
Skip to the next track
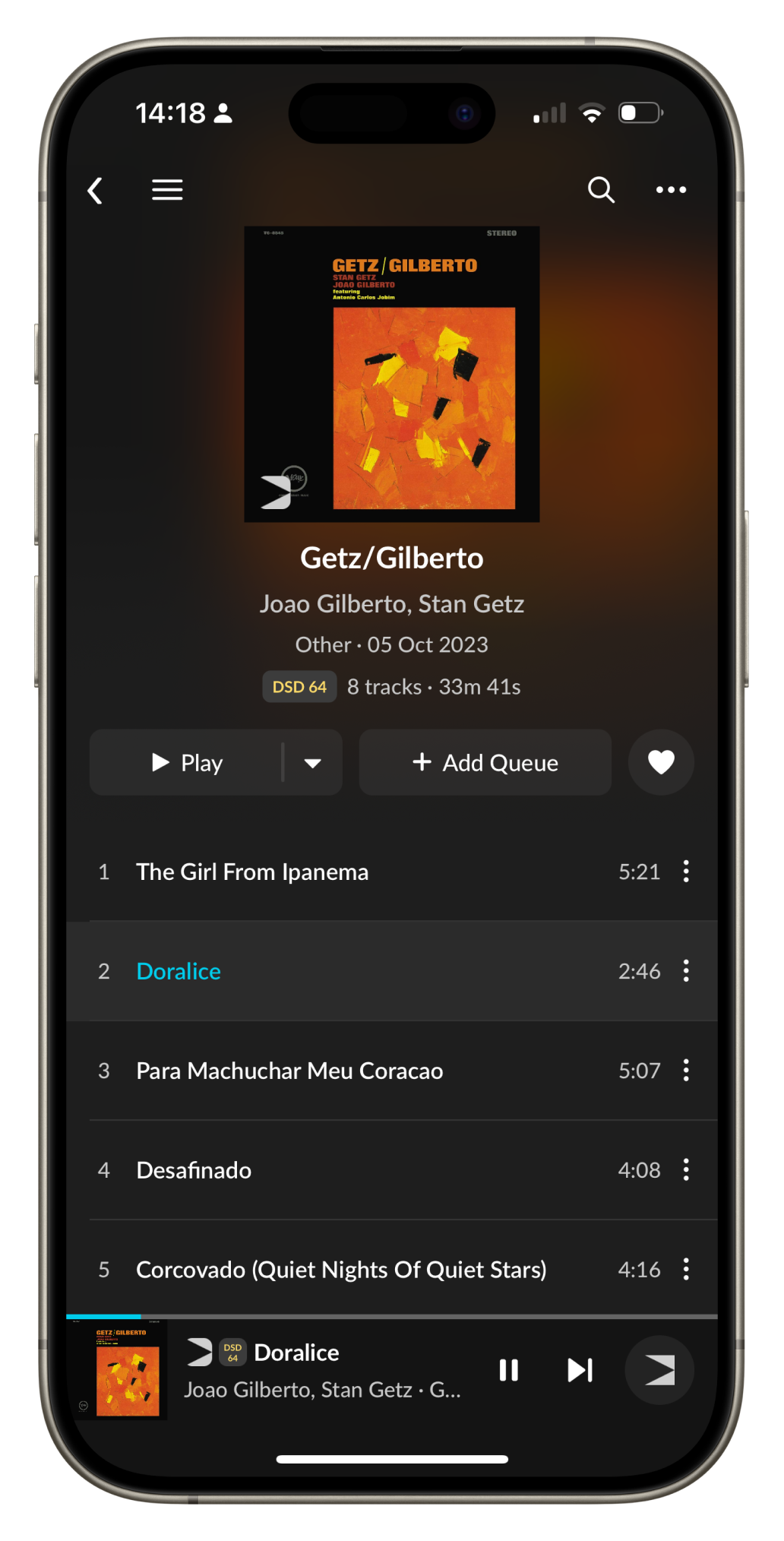(x=580, y=1370)
